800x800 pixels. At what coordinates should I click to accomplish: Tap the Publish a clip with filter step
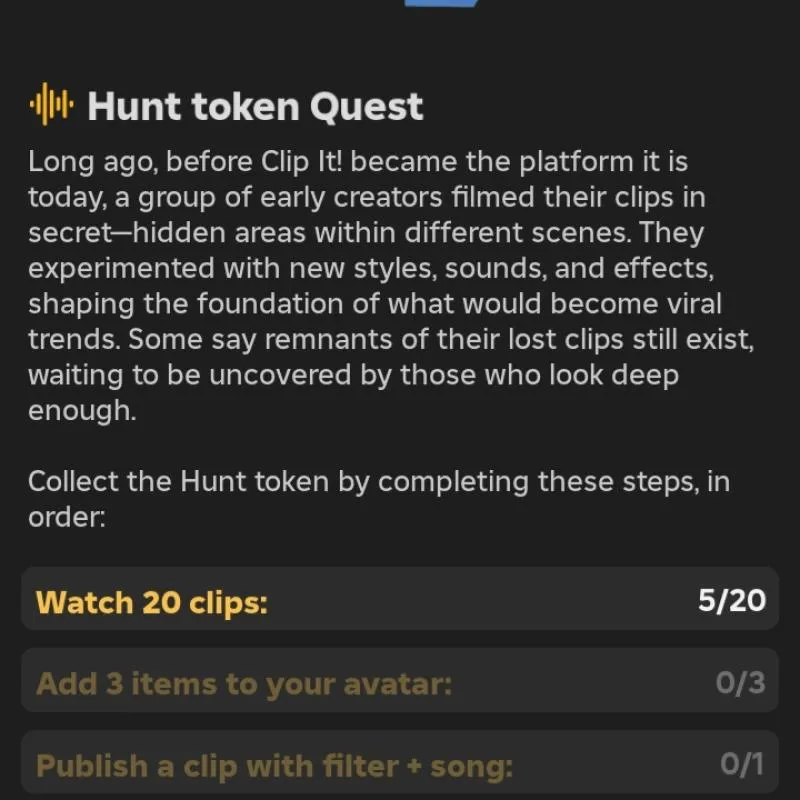(x=399, y=766)
